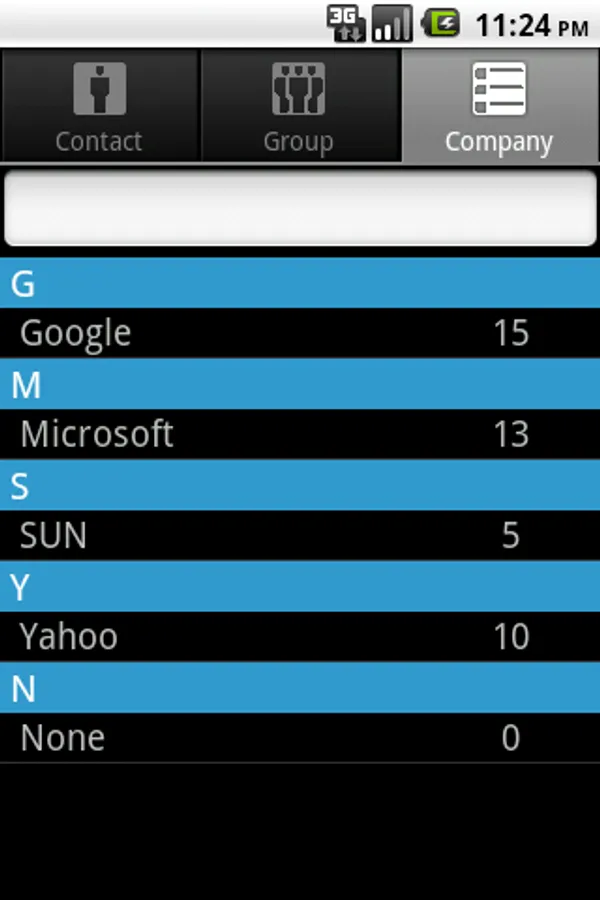
Task: Open the SUN company row
Action: (300, 535)
